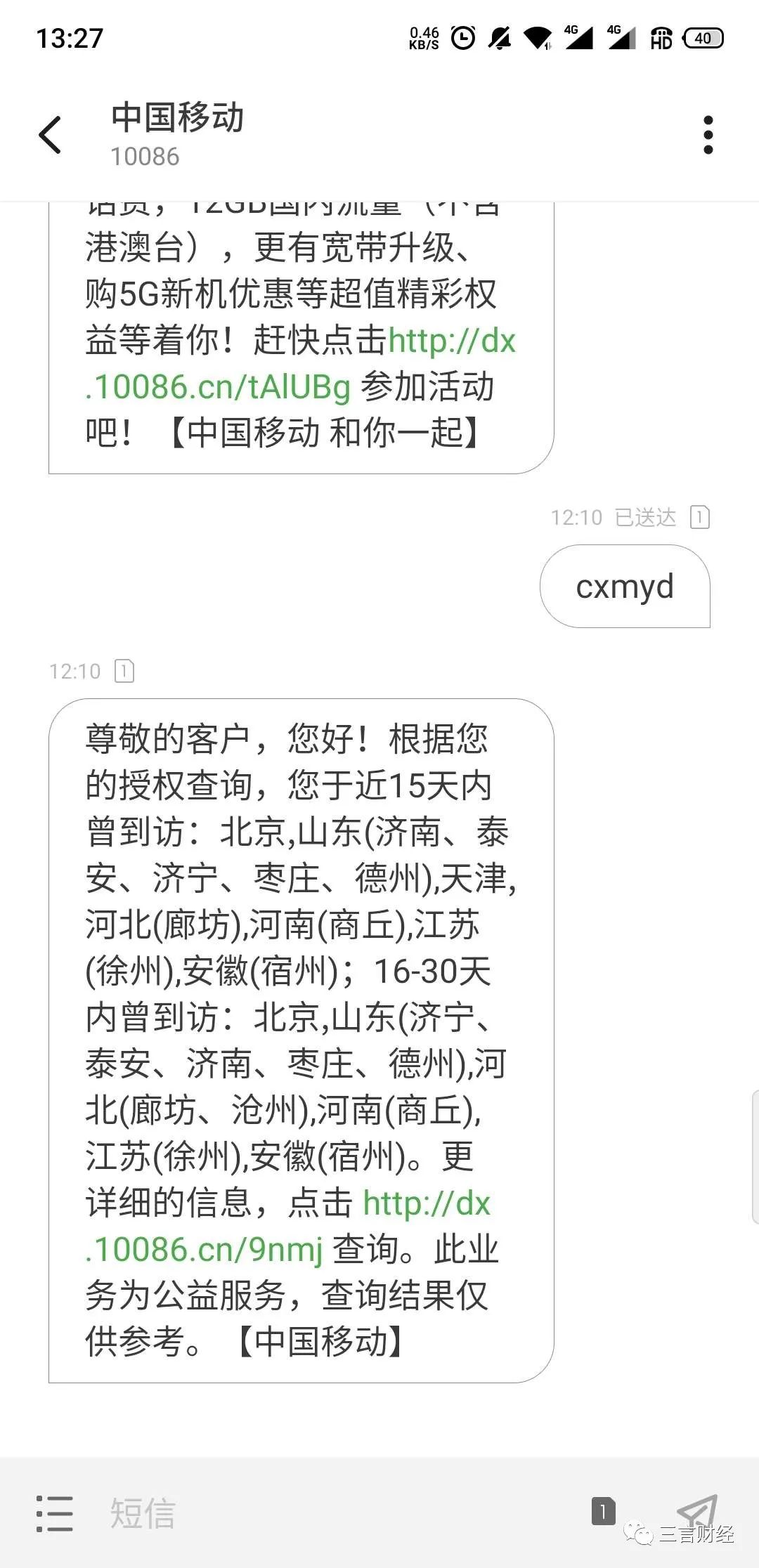Open the three-dot overflow menu
The height and width of the screenshot is (1568, 759).
pos(708,135)
